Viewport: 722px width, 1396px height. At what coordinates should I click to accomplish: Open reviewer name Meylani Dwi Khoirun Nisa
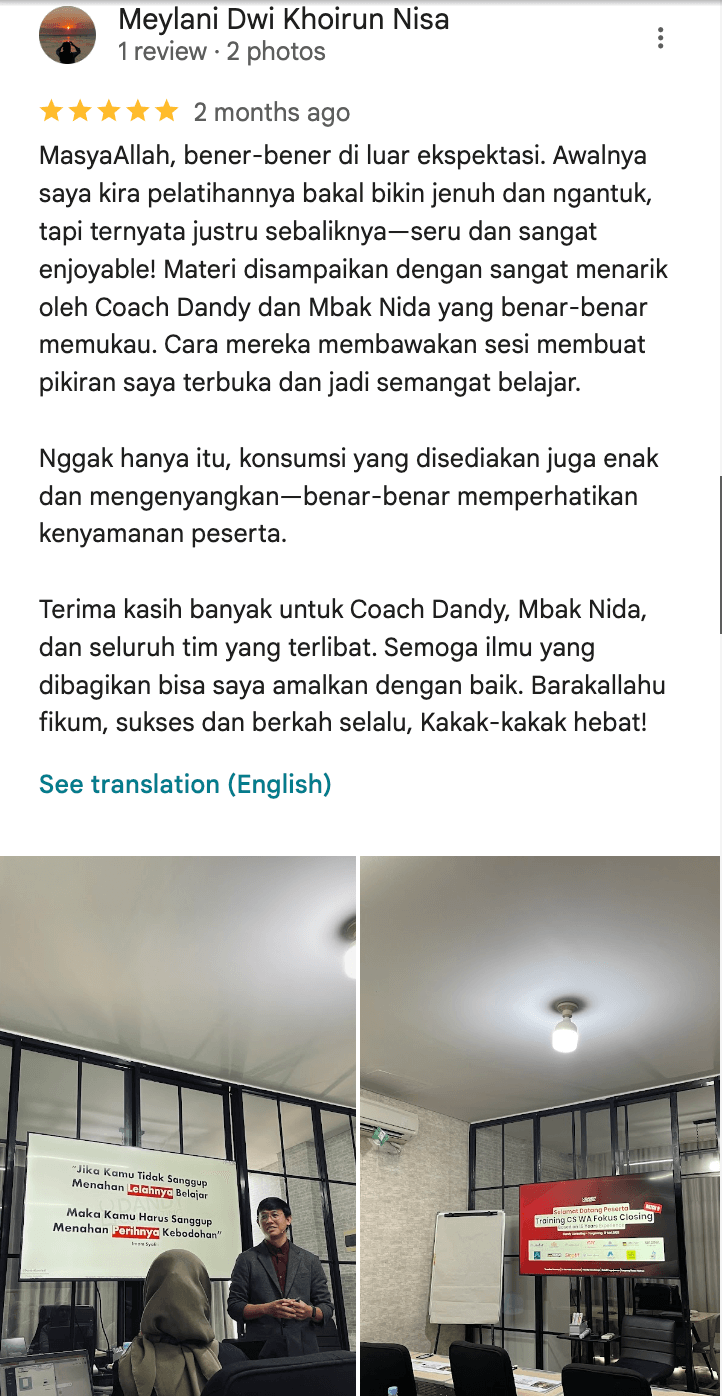283,19
